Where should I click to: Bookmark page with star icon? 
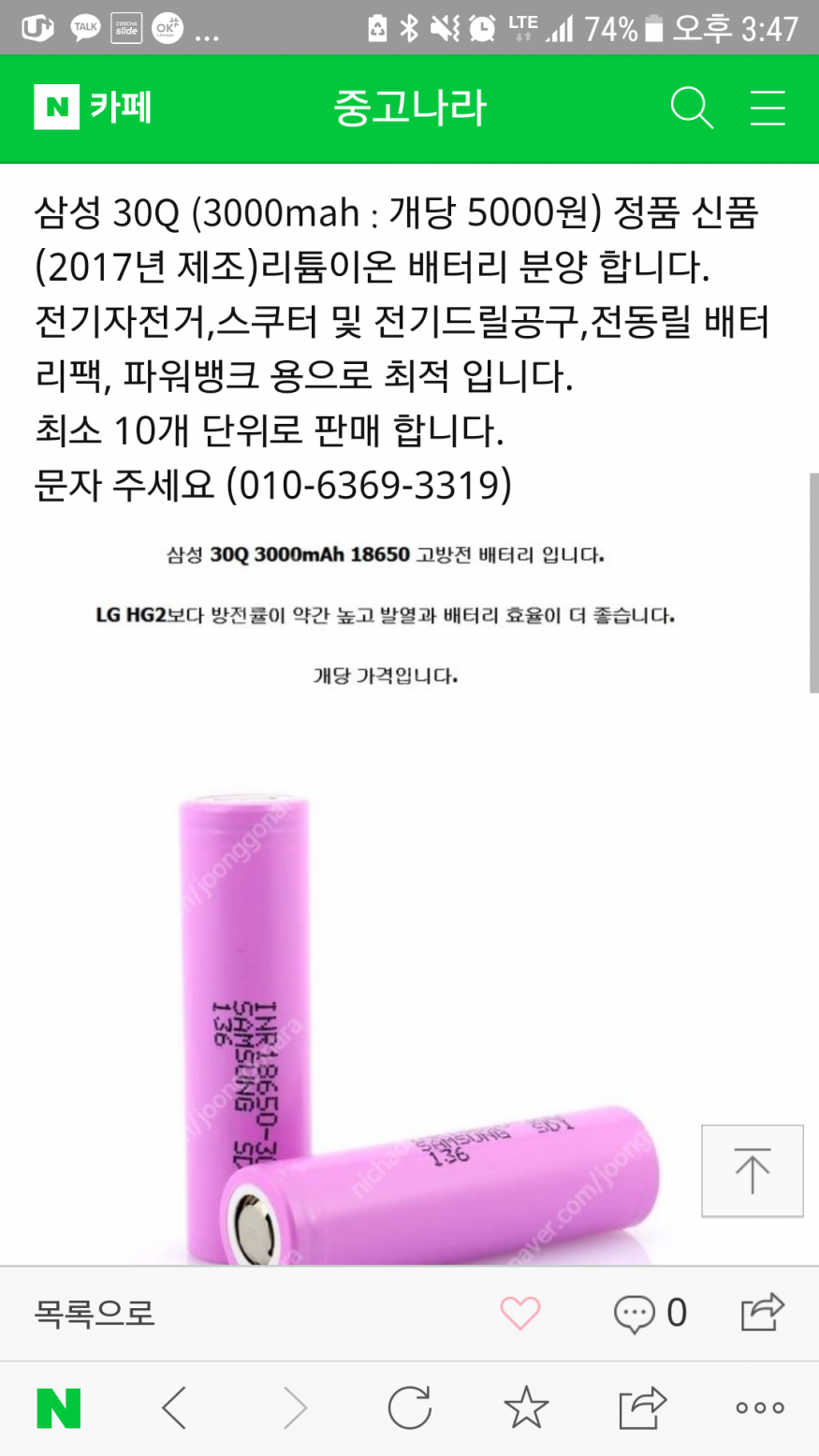tap(526, 1407)
